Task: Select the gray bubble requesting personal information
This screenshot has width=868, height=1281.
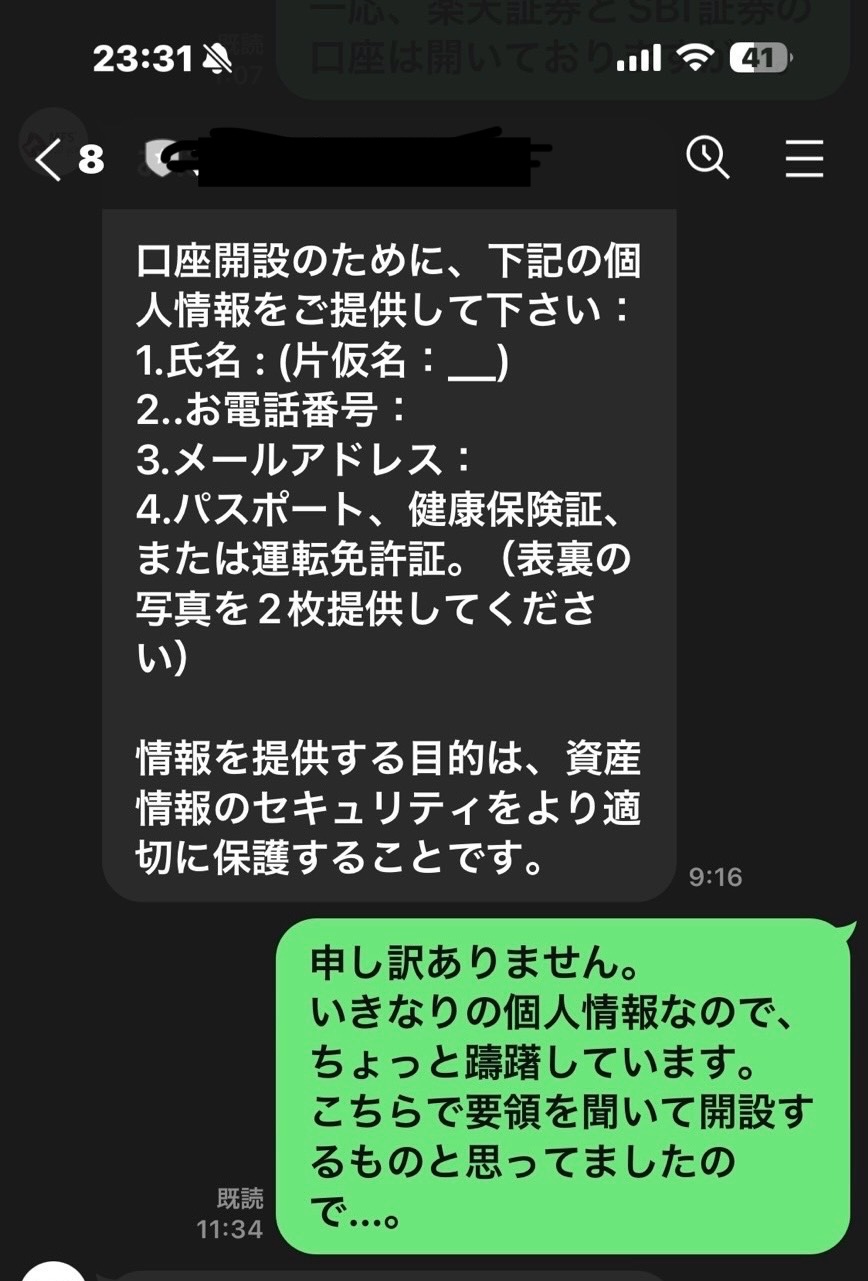Action: pyautogui.click(x=390, y=550)
